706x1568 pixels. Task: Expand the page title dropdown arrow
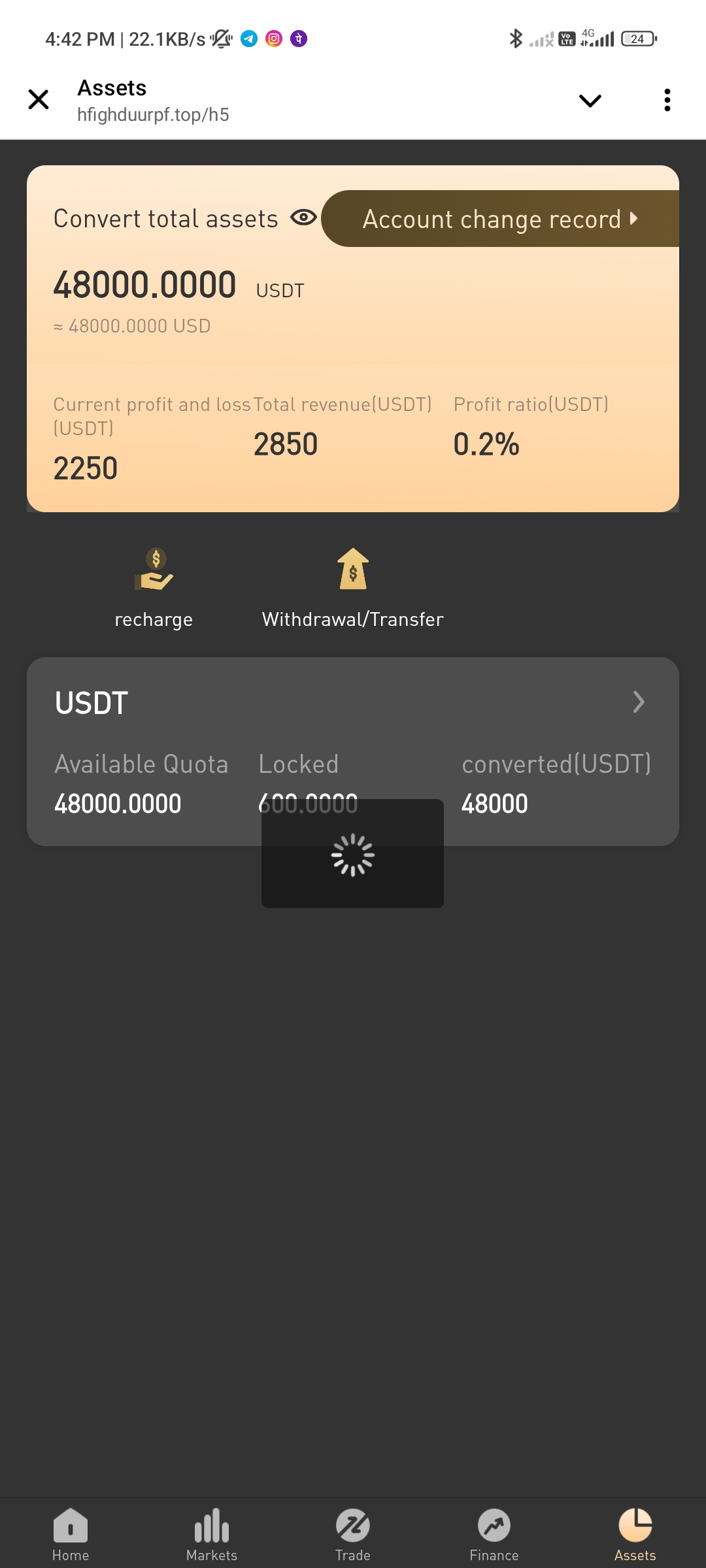(x=590, y=101)
